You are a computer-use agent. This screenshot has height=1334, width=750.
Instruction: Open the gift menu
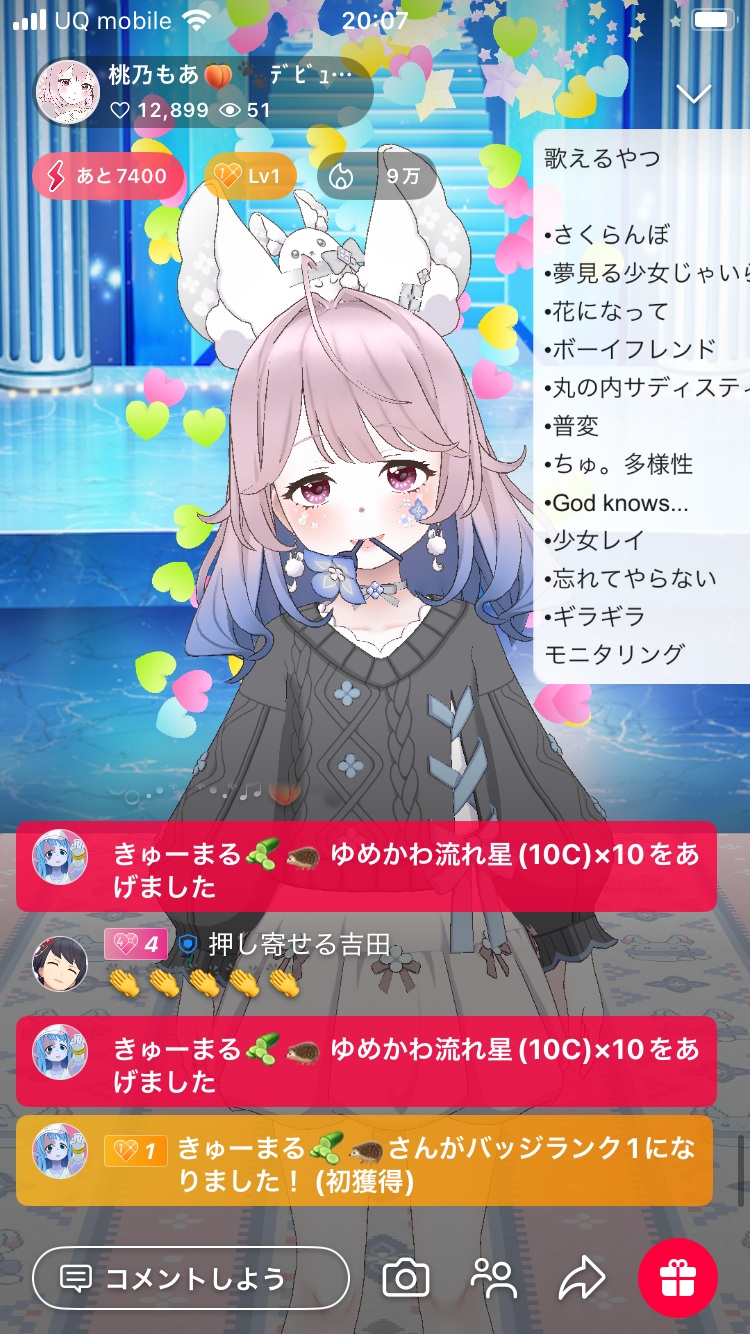[x=678, y=1278]
